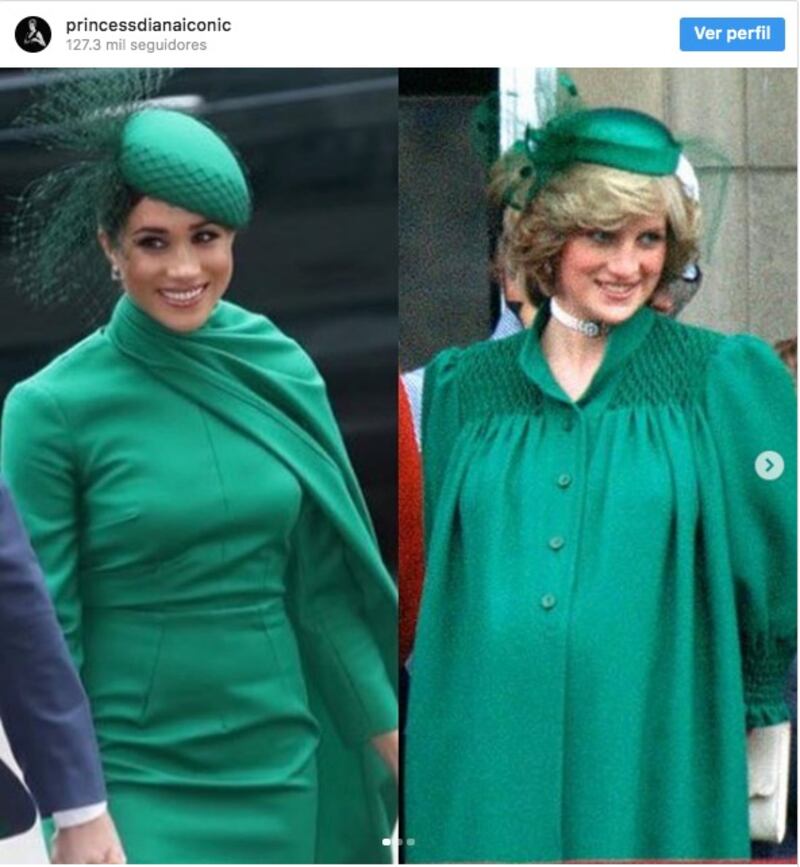Screen dimensions: 800x867
Task: Go to the next carousel image arrow
Action: (768, 465)
